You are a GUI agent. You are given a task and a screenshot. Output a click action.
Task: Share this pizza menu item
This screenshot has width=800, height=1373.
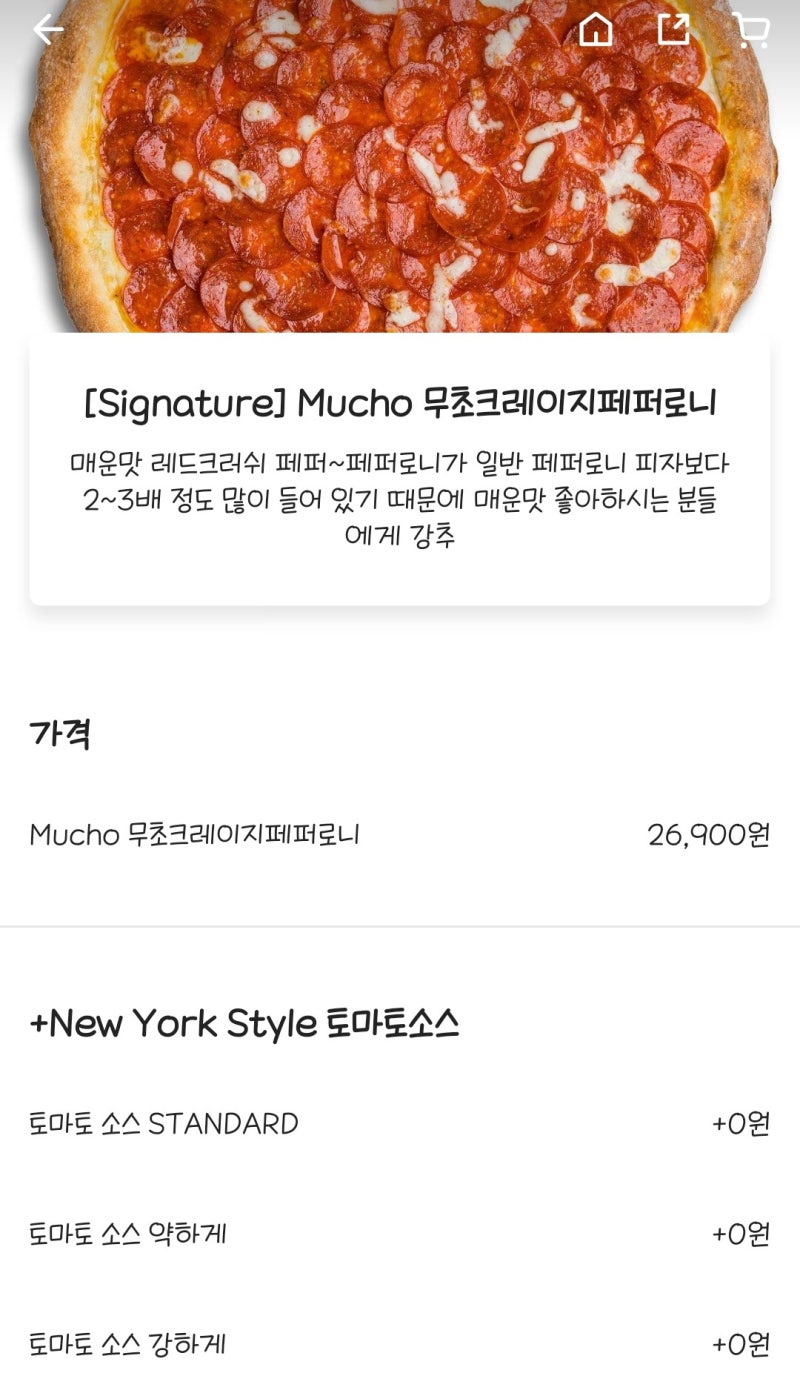pos(674,29)
